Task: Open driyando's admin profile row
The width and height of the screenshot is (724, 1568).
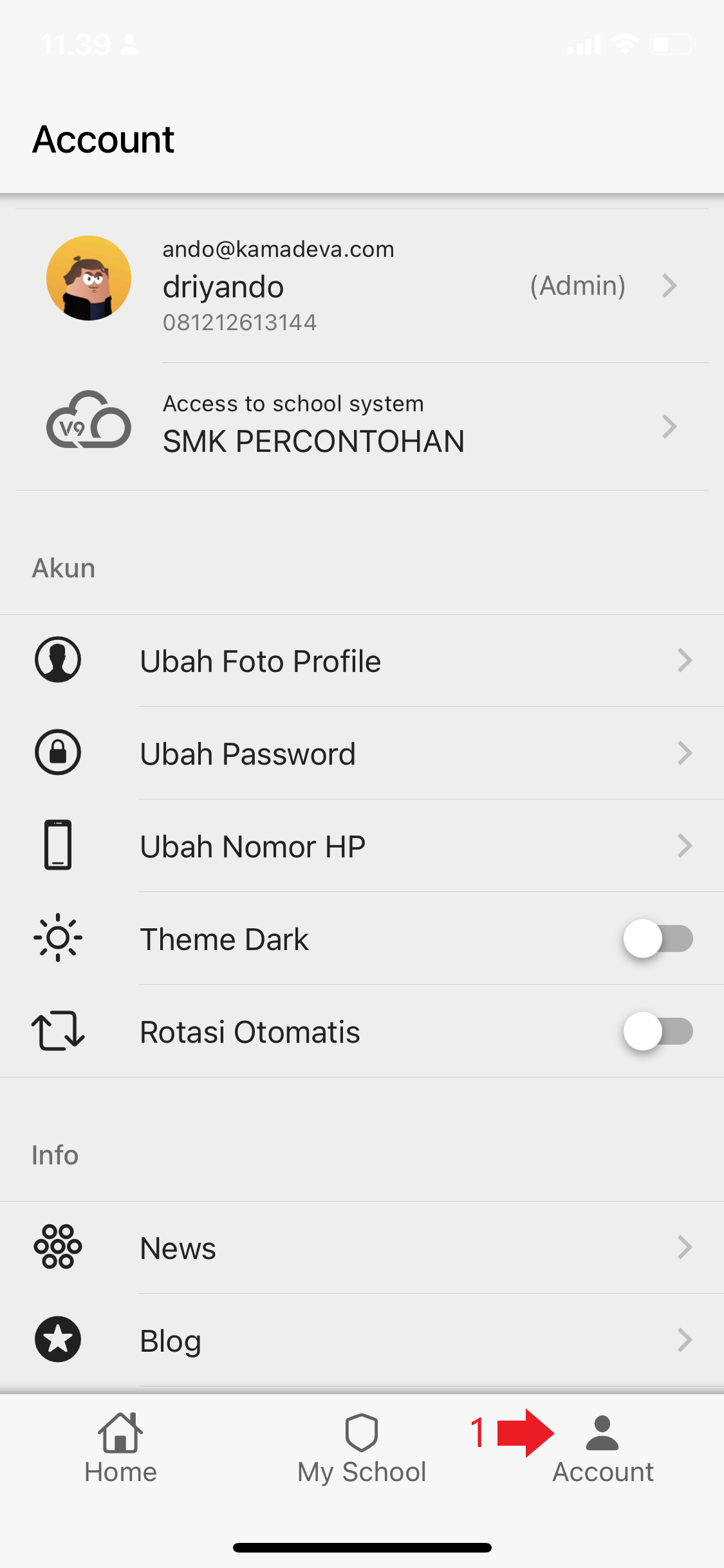Action: [360, 286]
